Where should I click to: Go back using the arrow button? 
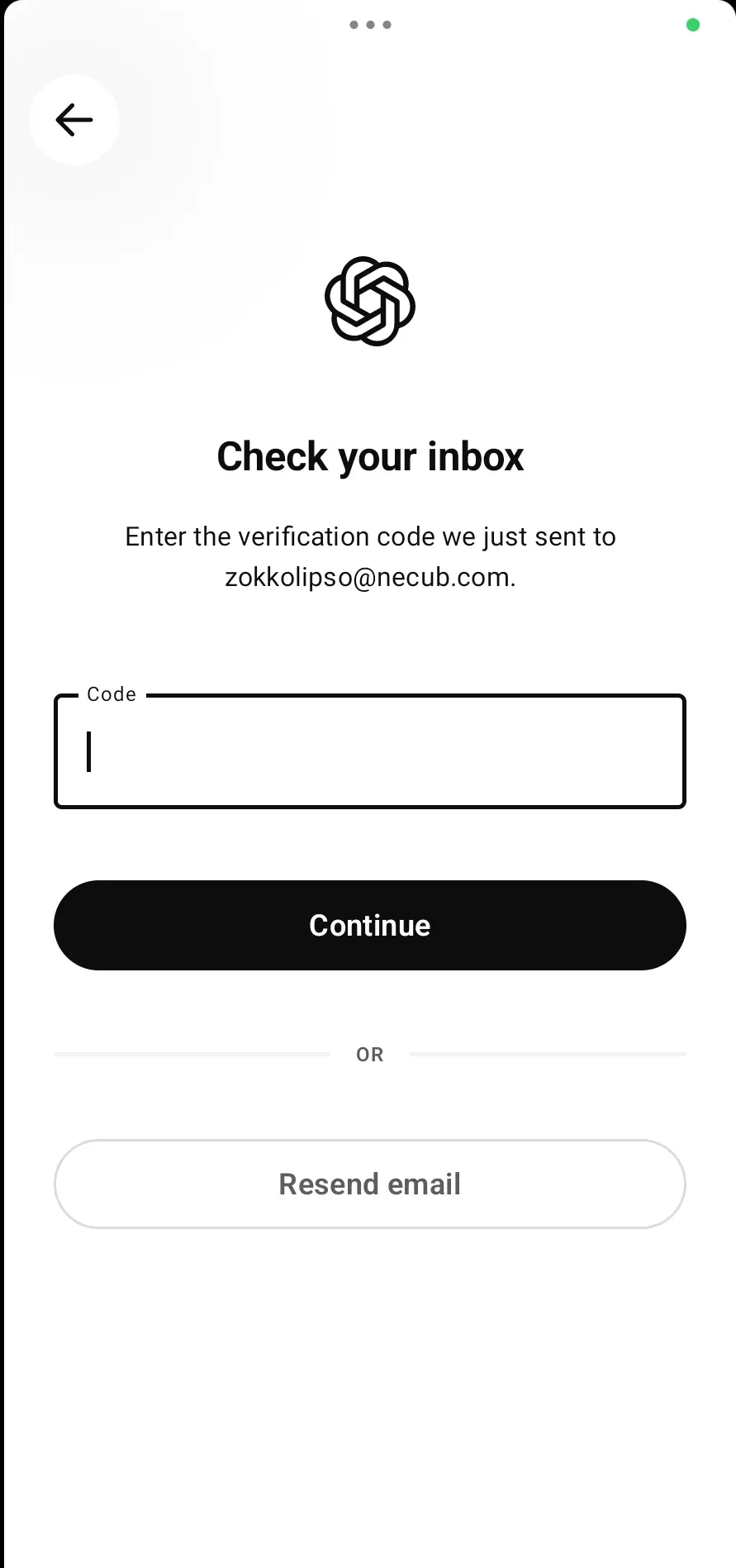click(x=74, y=120)
